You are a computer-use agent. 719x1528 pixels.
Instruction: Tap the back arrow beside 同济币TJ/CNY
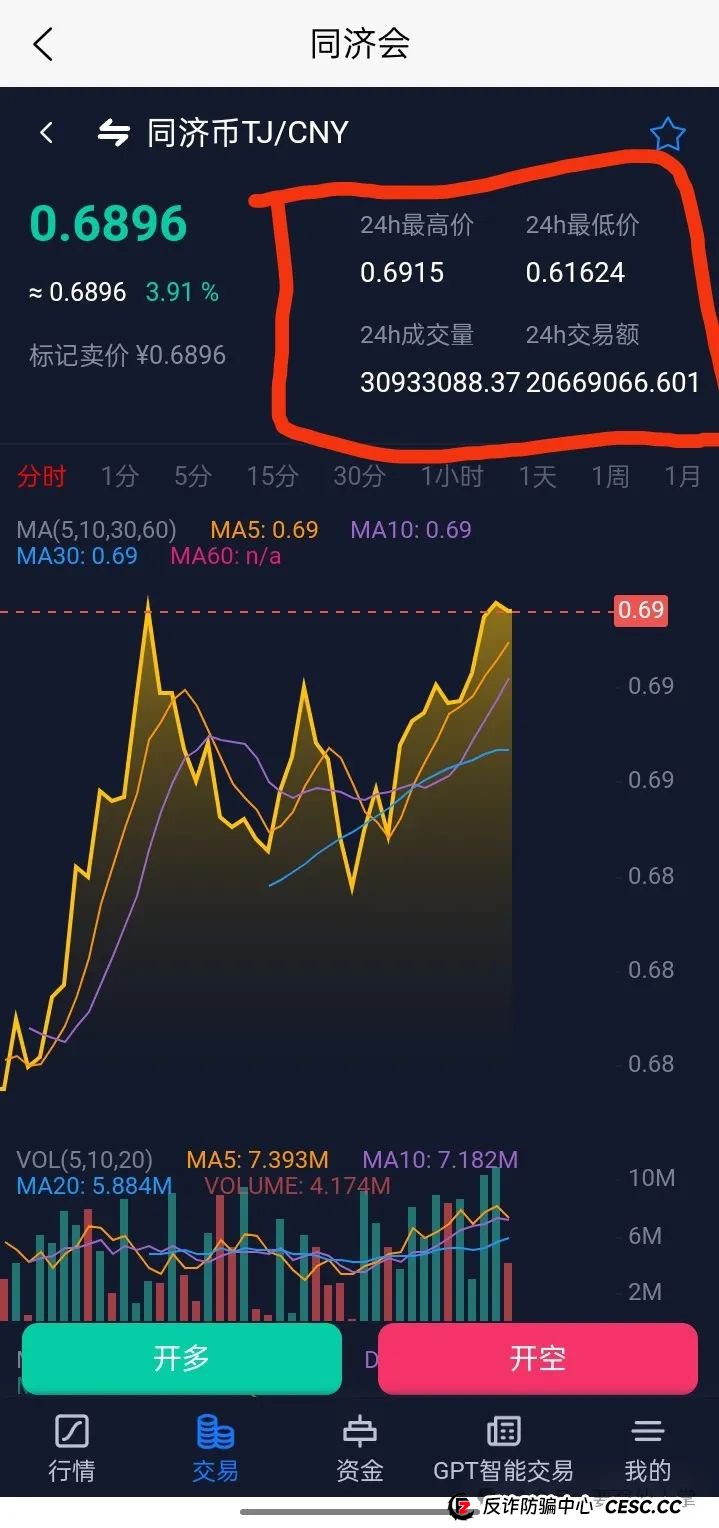click(46, 133)
